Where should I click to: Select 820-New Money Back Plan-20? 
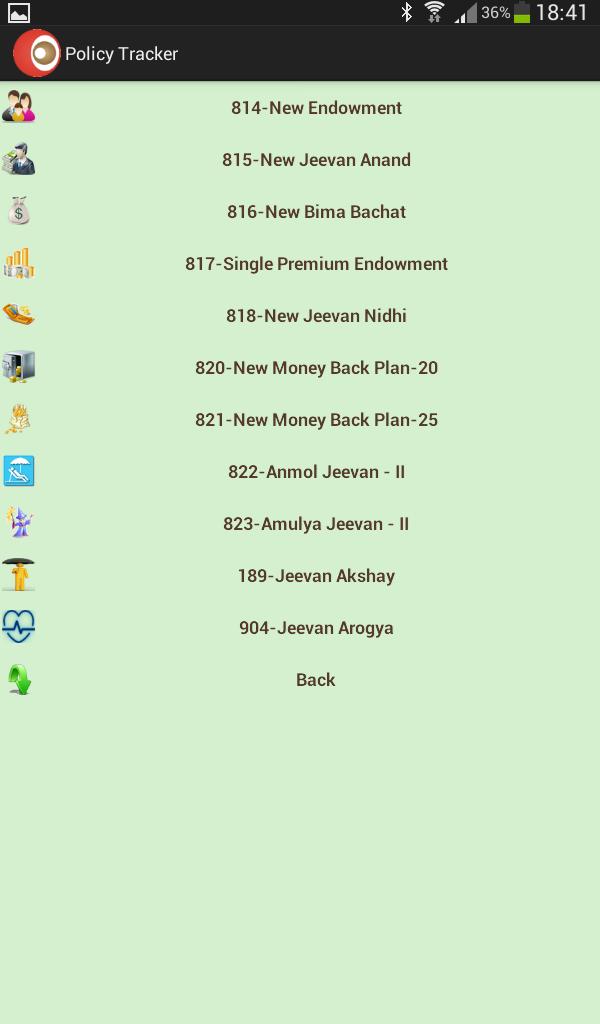(316, 368)
